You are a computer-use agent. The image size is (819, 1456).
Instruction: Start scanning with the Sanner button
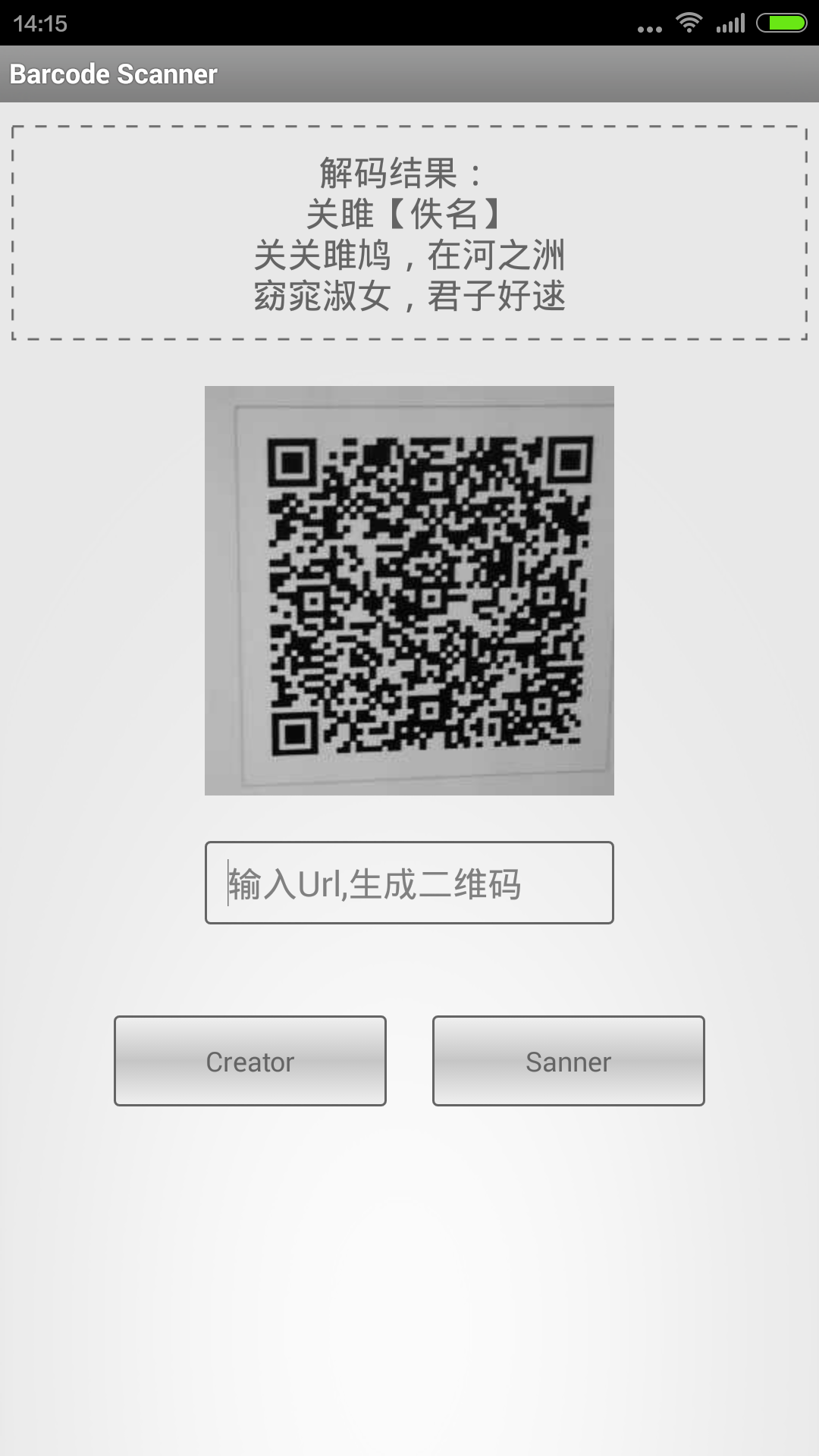(x=569, y=1061)
